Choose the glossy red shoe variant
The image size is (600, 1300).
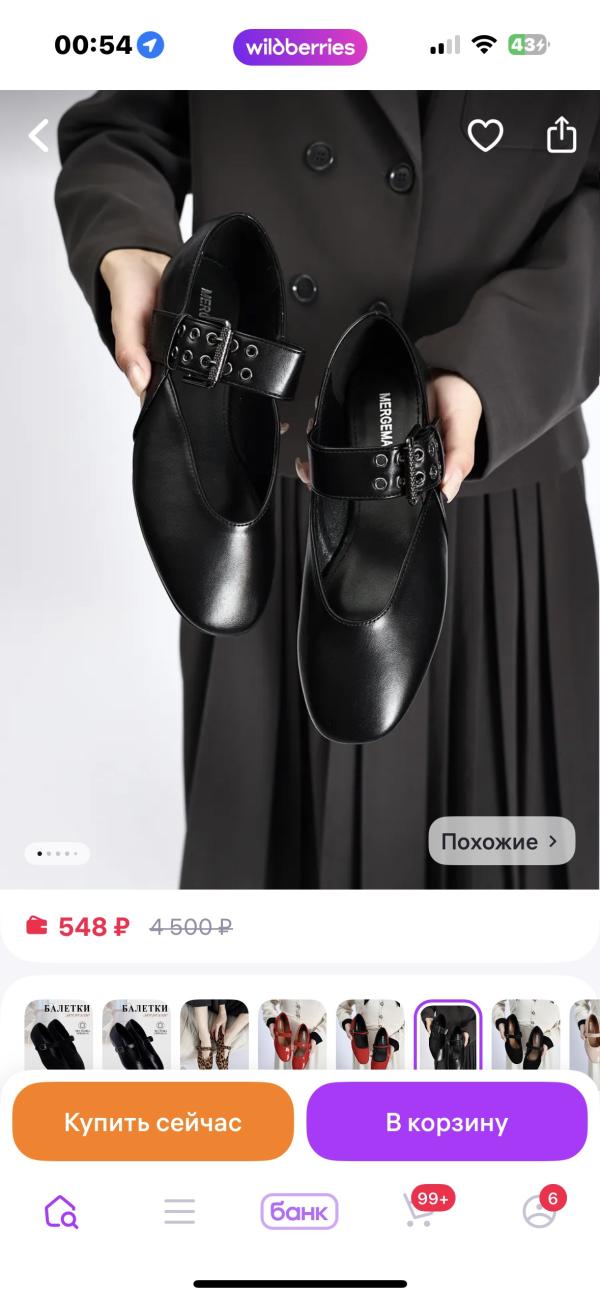pos(292,1035)
